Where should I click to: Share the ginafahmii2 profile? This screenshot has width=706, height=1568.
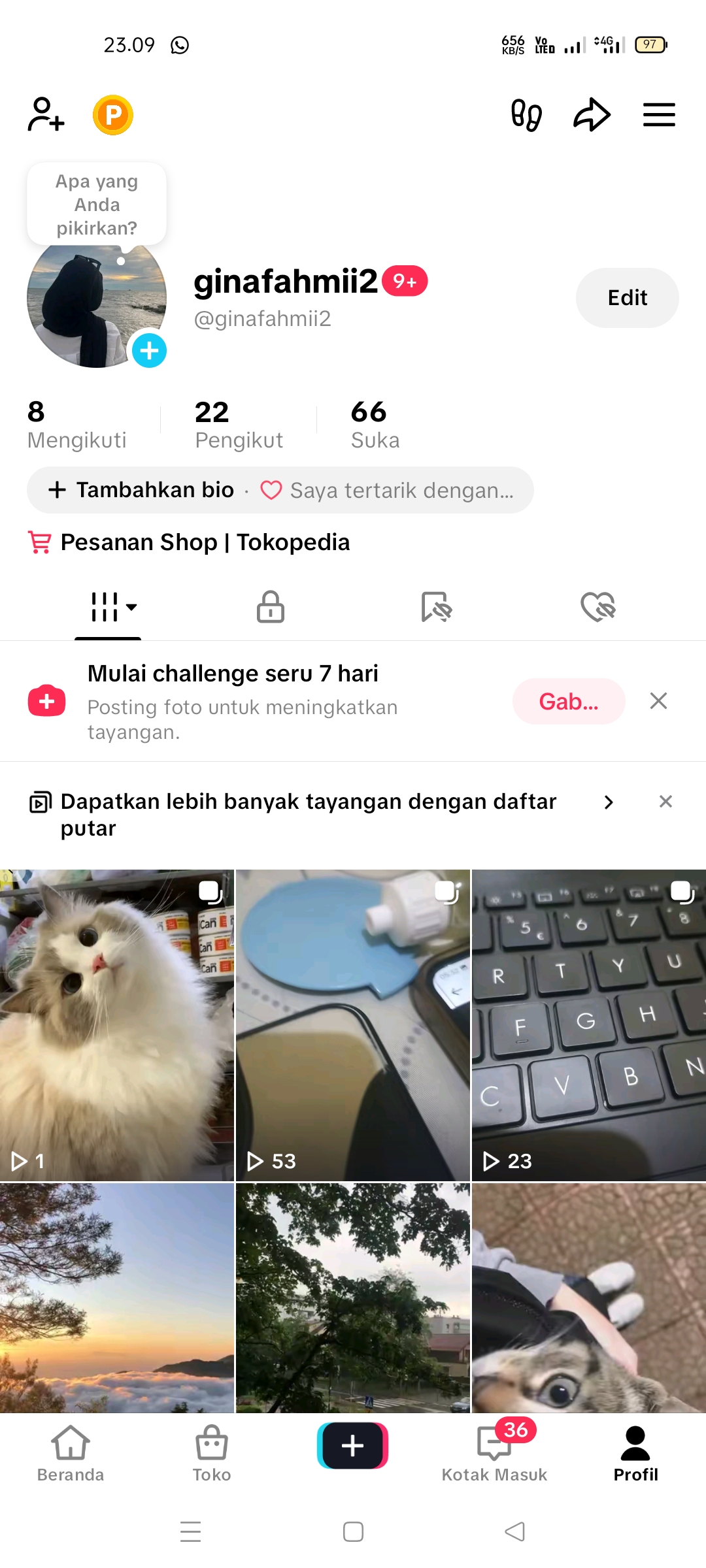pos(592,115)
